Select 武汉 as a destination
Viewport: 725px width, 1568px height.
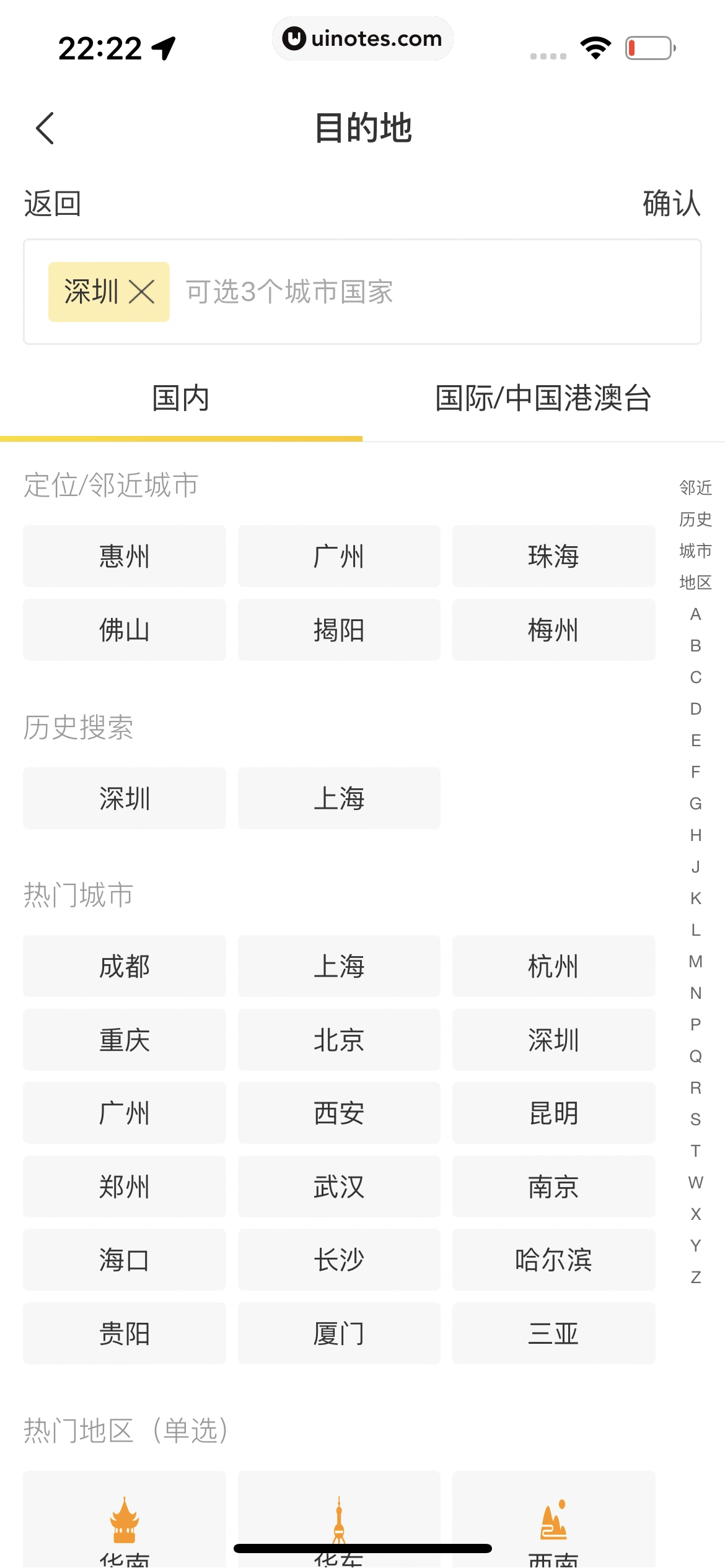click(x=339, y=1187)
